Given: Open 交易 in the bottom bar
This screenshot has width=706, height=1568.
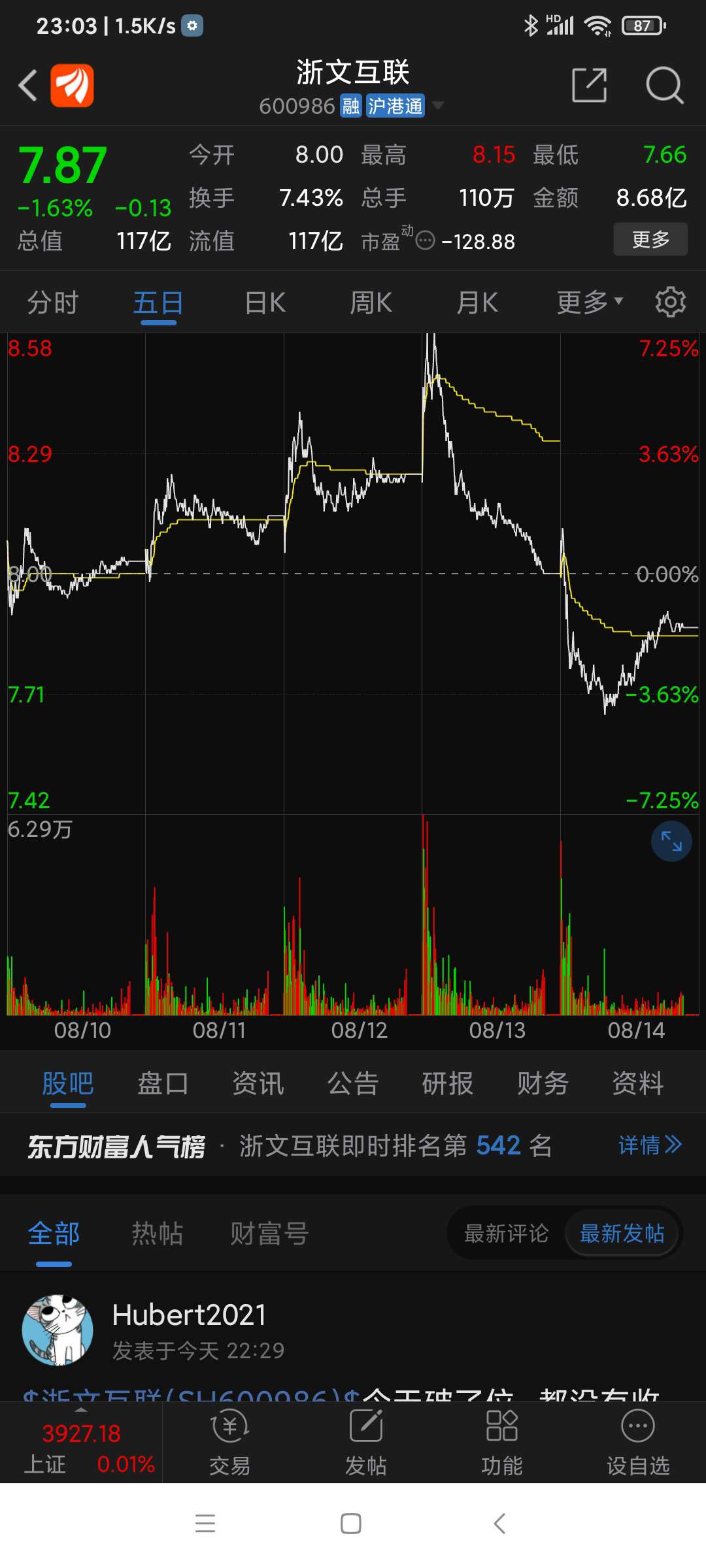Looking at the screenshot, I should (230, 1443).
